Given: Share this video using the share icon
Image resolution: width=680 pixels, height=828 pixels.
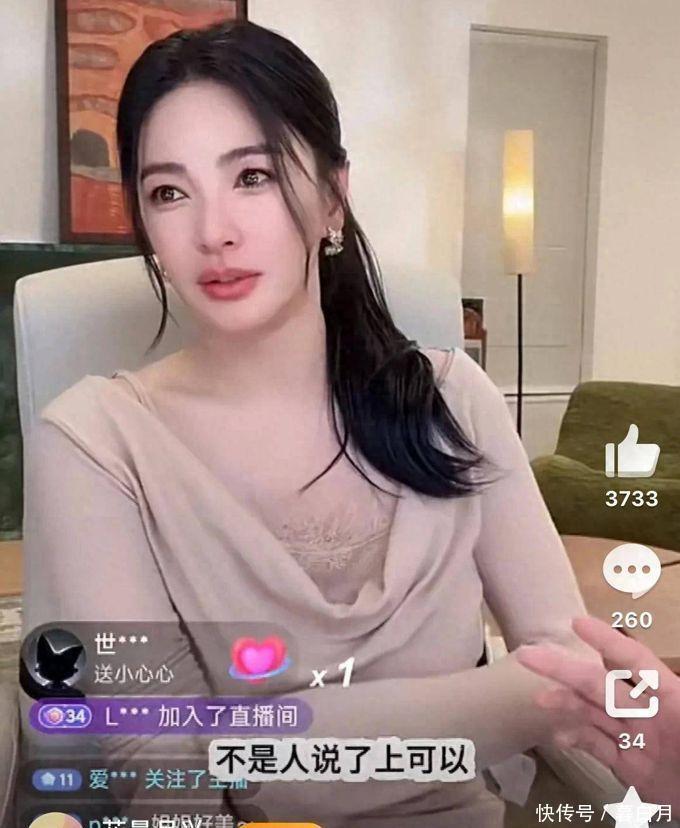Looking at the screenshot, I should coord(631,693).
